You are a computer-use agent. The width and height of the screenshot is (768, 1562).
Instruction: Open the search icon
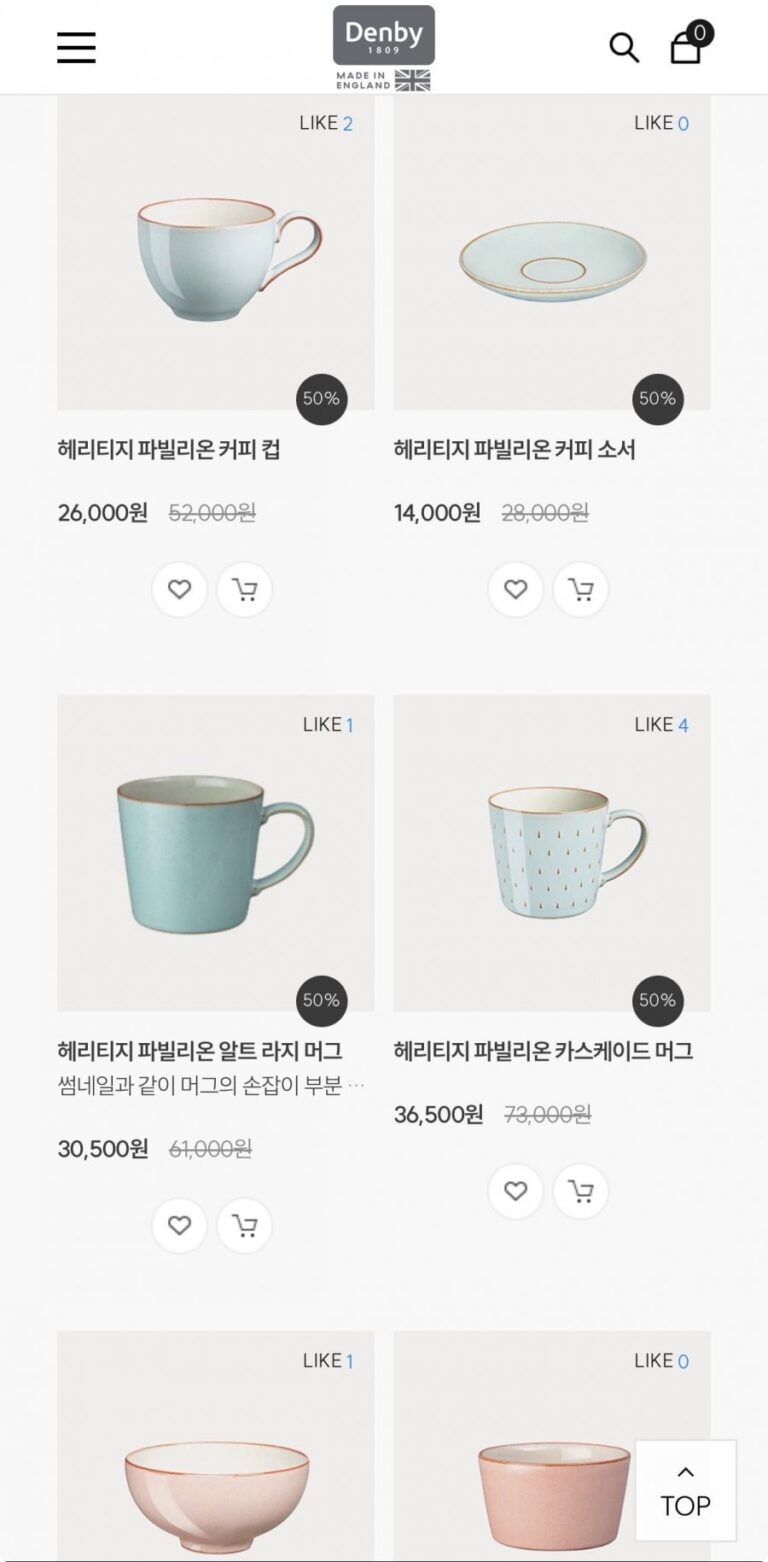624,47
